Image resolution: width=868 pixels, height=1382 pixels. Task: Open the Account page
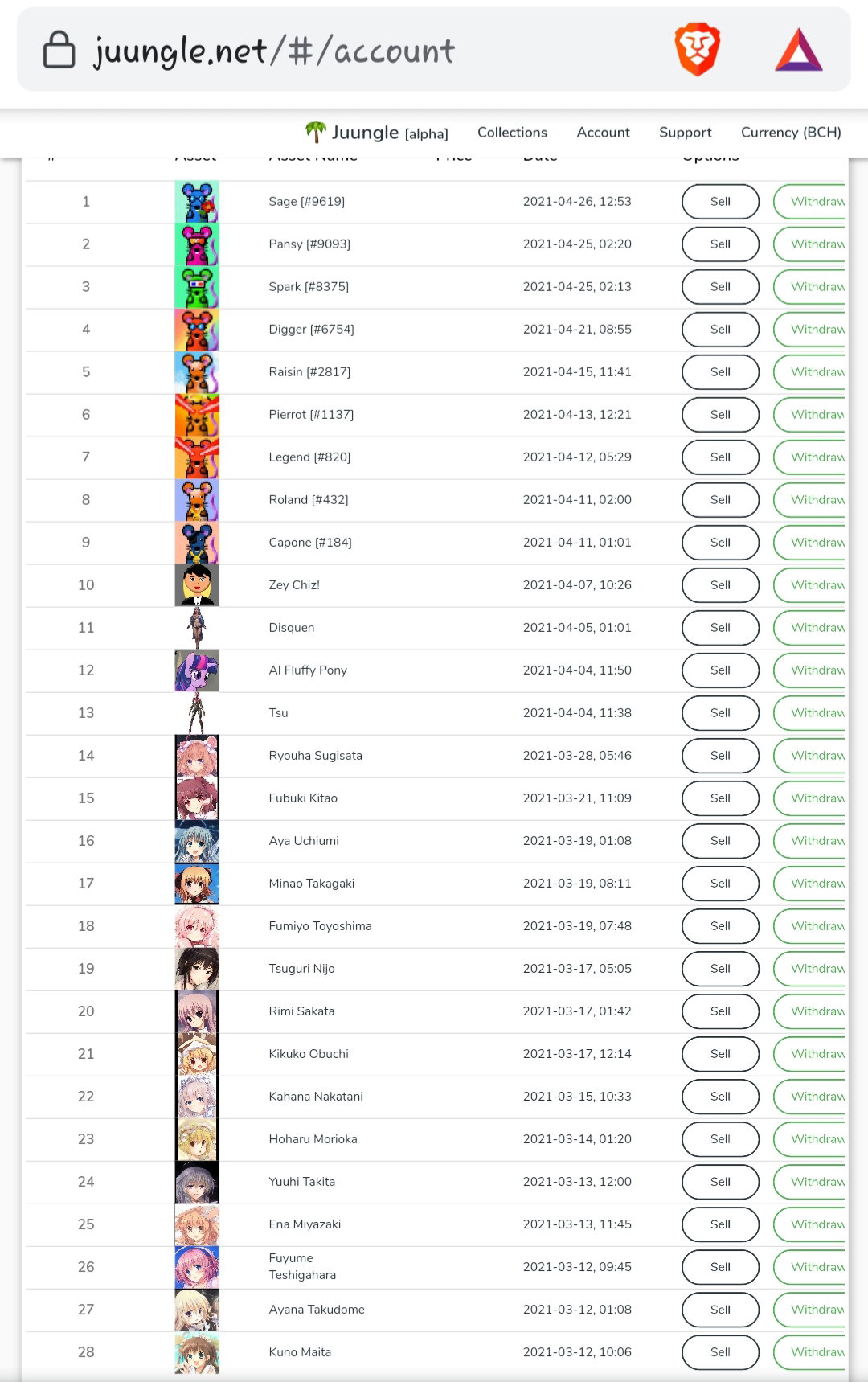coord(603,132)
